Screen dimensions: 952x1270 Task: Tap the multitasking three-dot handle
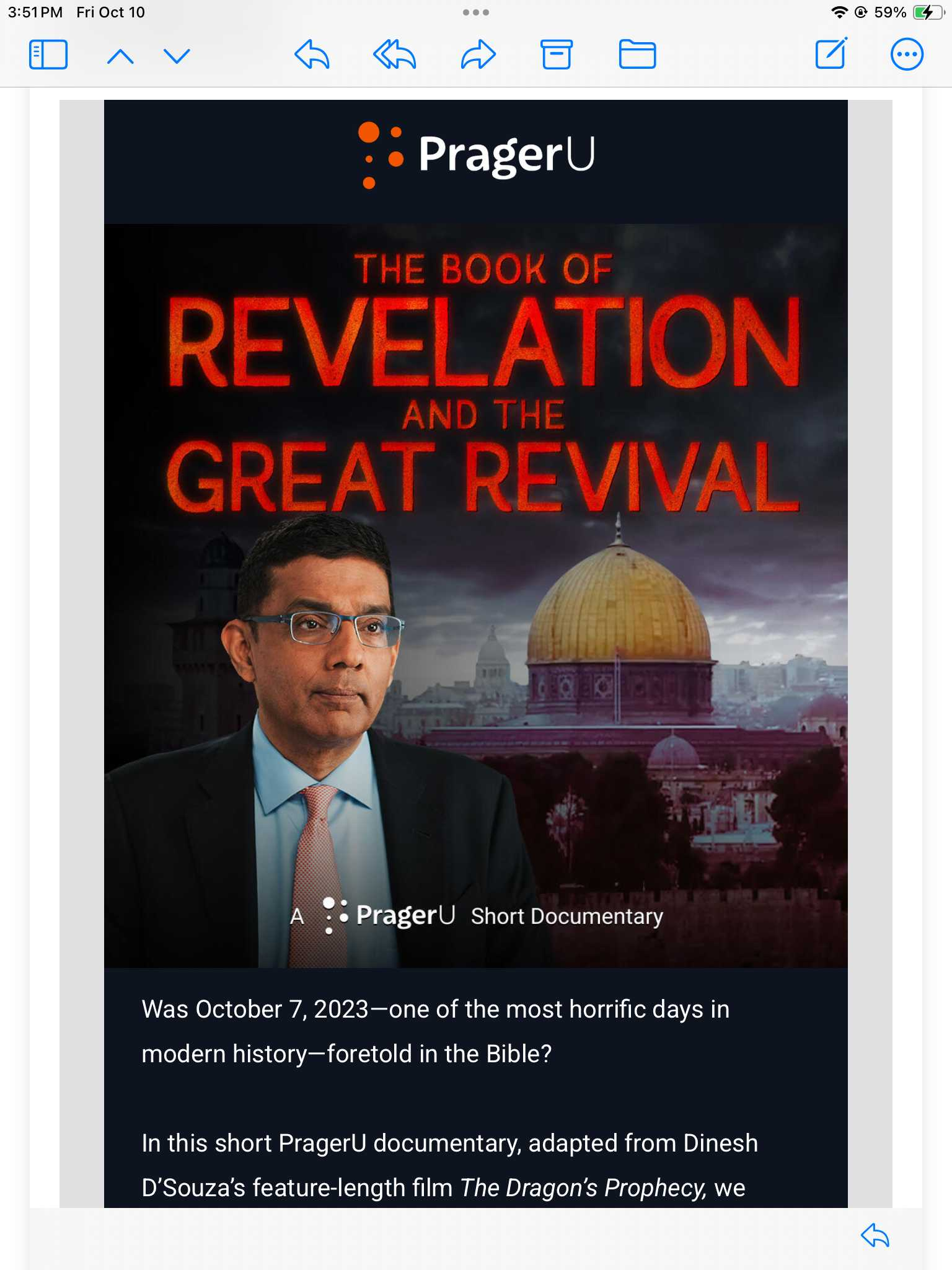click(x=475, y=12)
